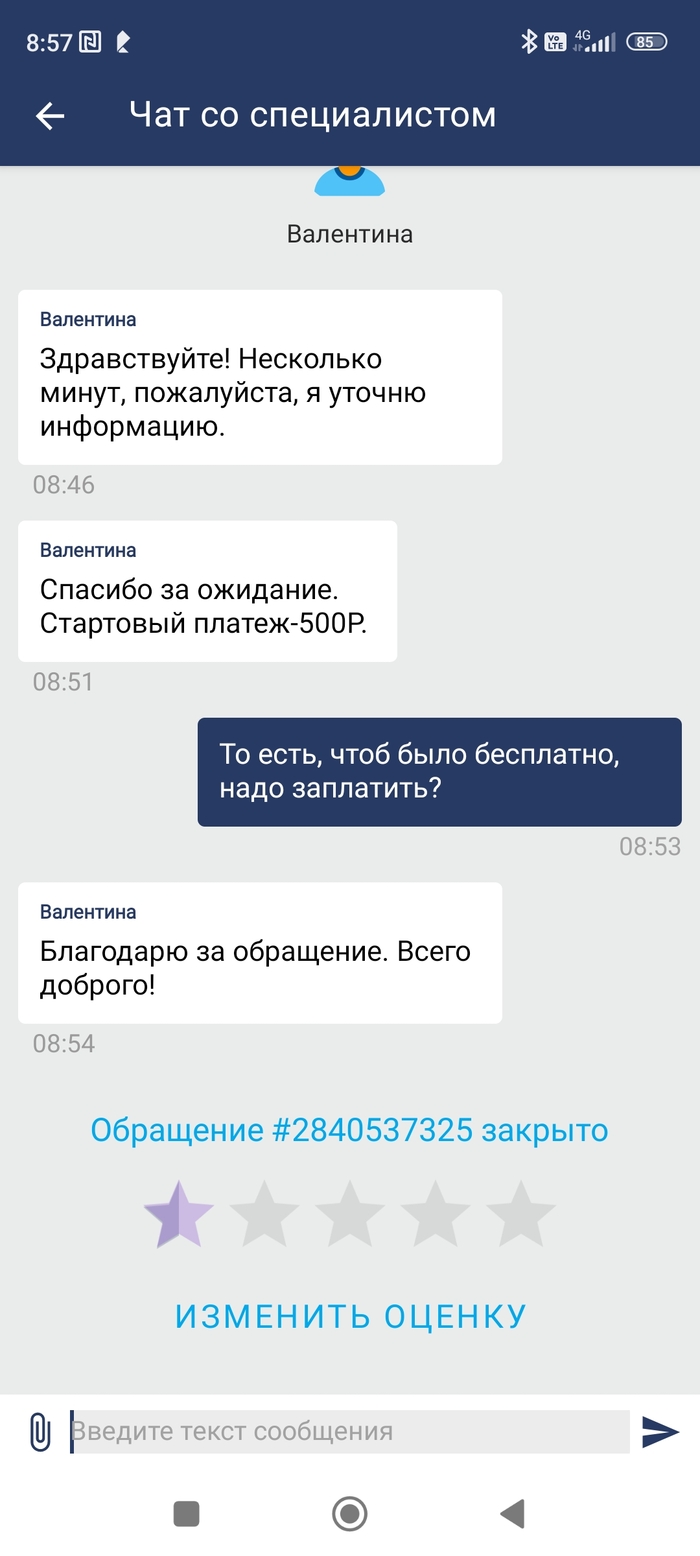Focus the message text input field
This screenshot has width=700, height=1556.
350,1432
